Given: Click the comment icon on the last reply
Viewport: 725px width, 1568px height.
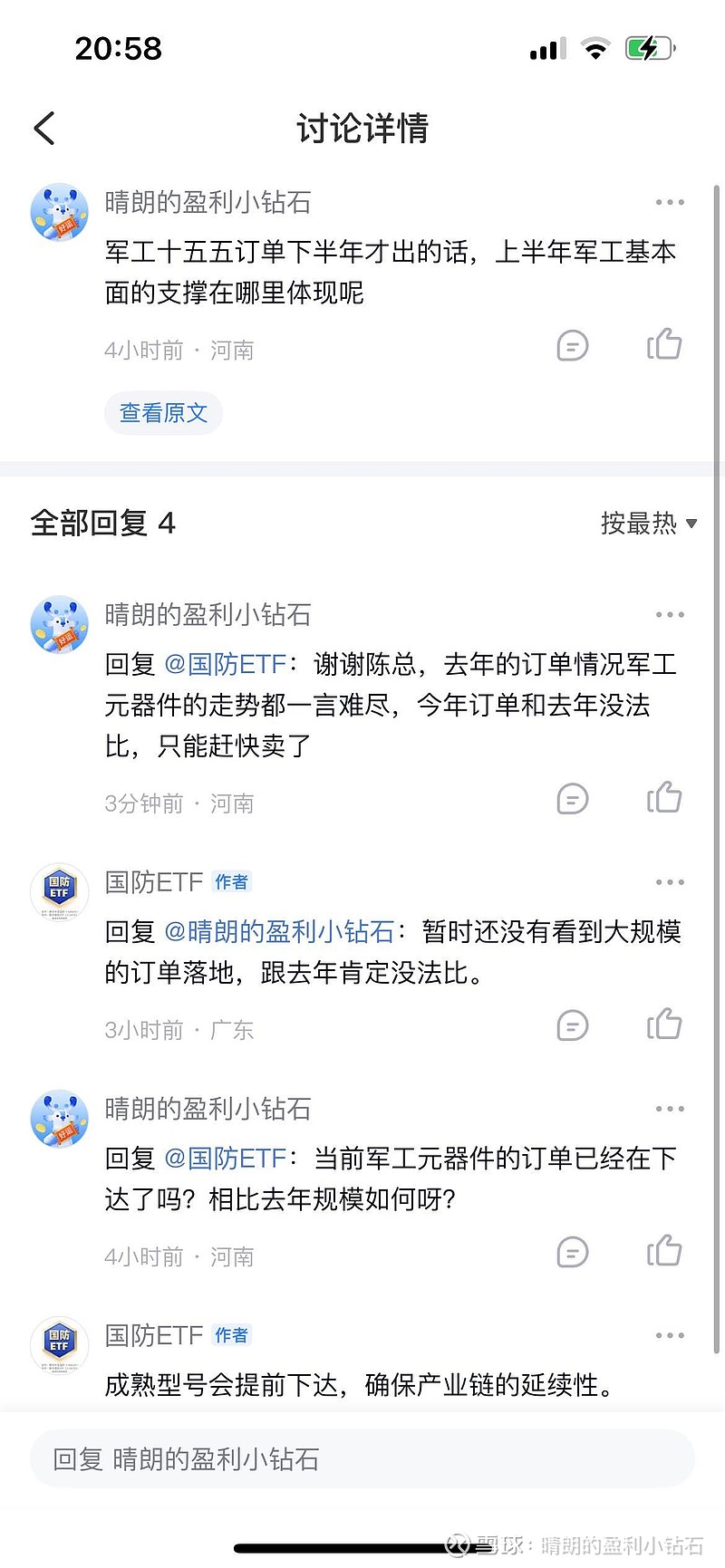Looking at the screenshot, I should coord(572,1253).
